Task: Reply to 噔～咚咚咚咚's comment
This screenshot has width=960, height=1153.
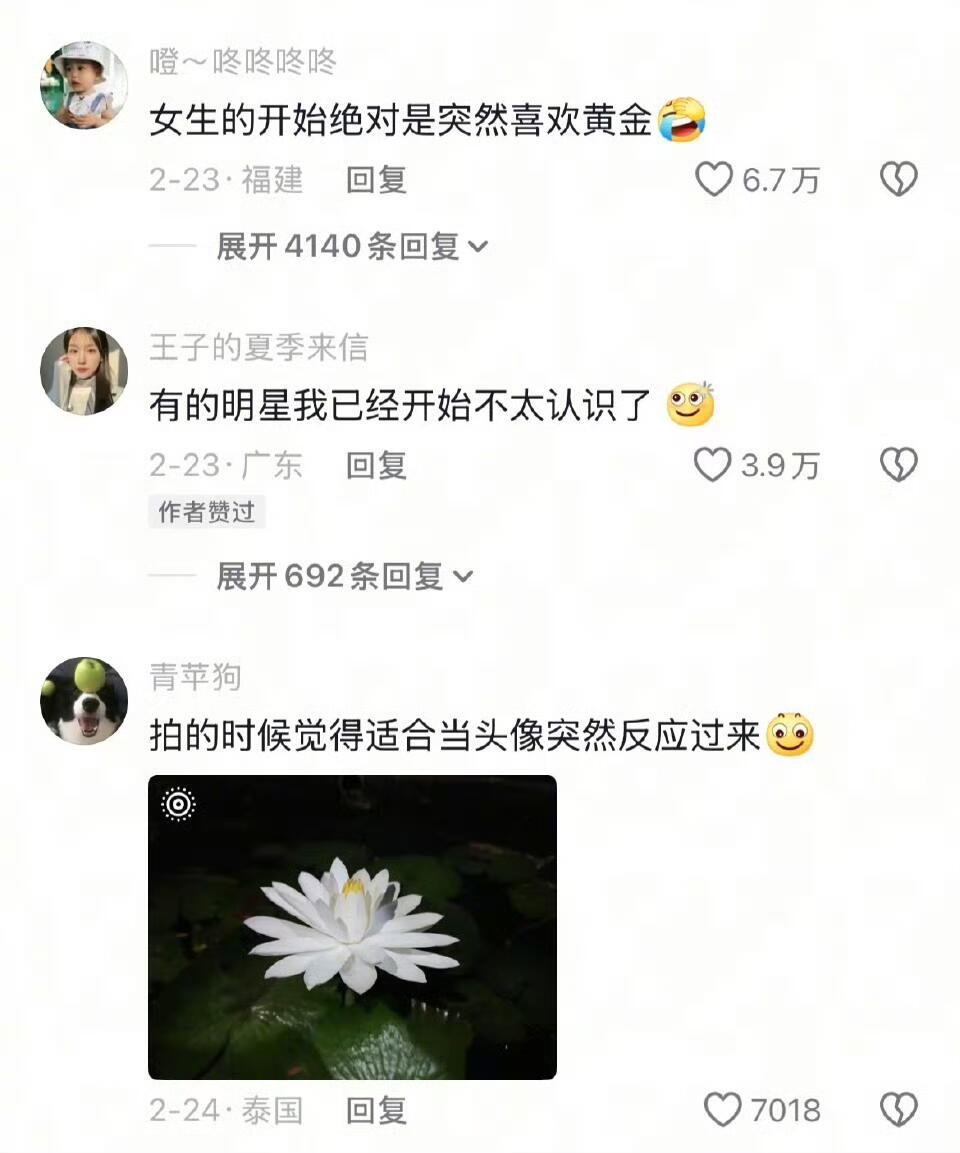Action: coord(376,180)
